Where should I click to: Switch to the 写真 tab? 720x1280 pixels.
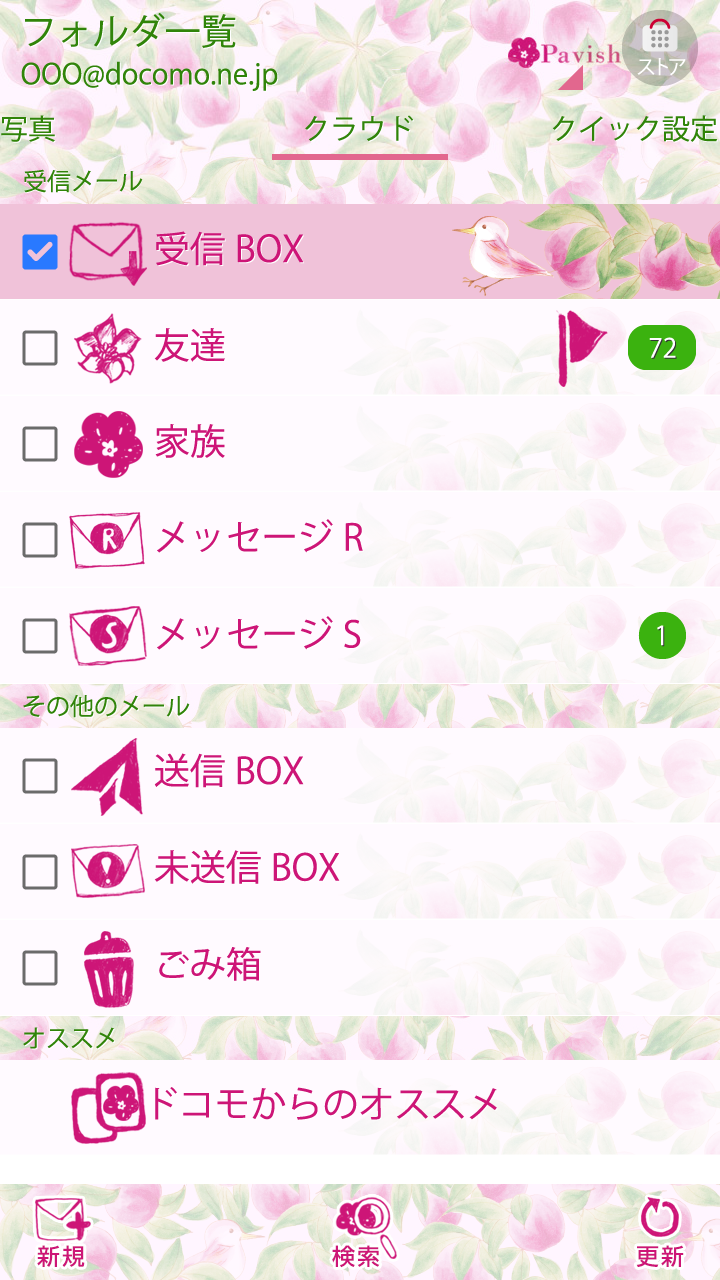pos(28,129)
